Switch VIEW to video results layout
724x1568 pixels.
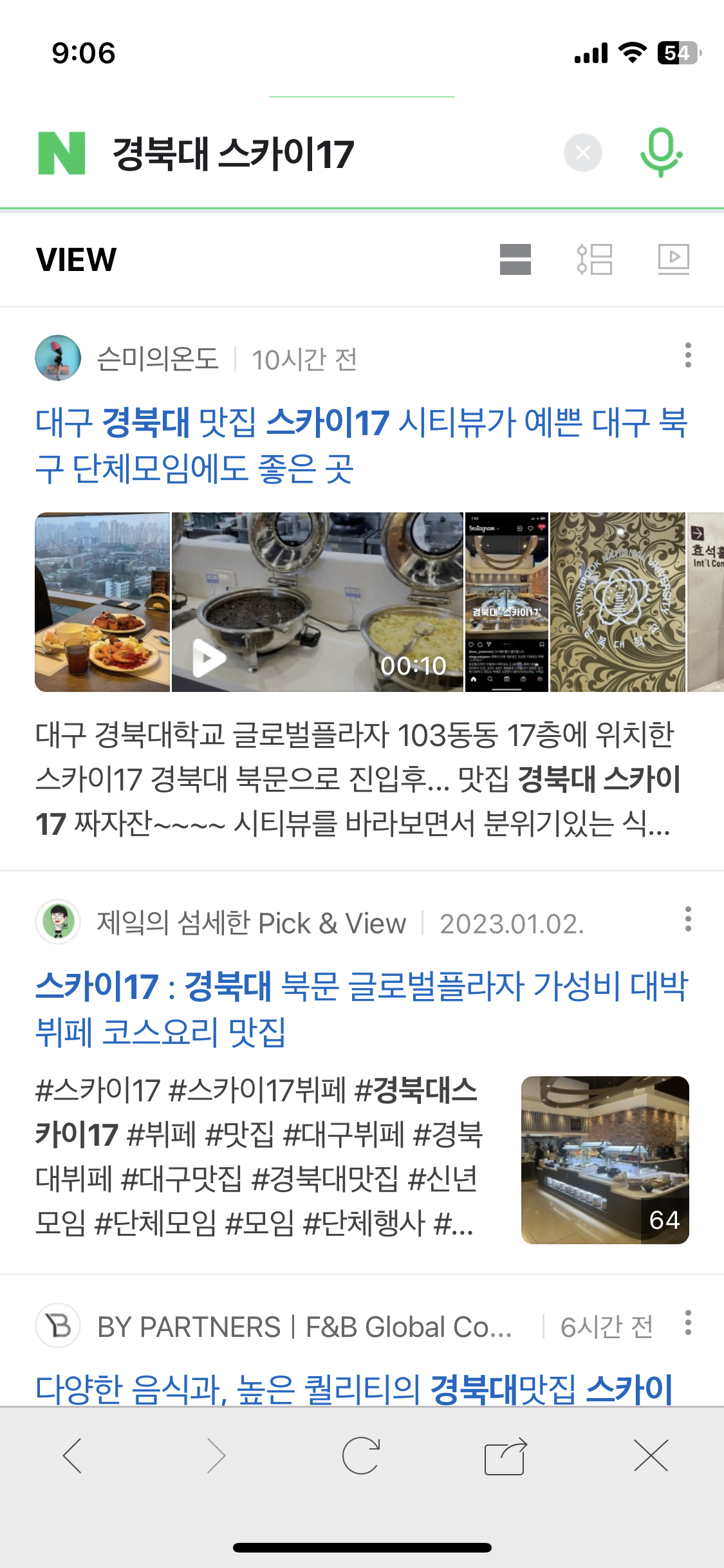[x=673, y=259]
